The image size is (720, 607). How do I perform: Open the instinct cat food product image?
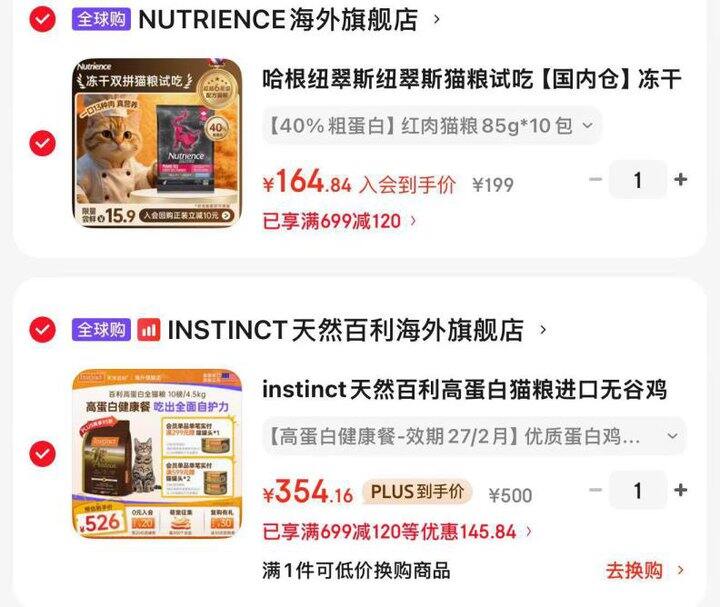[x=158, y=453]
